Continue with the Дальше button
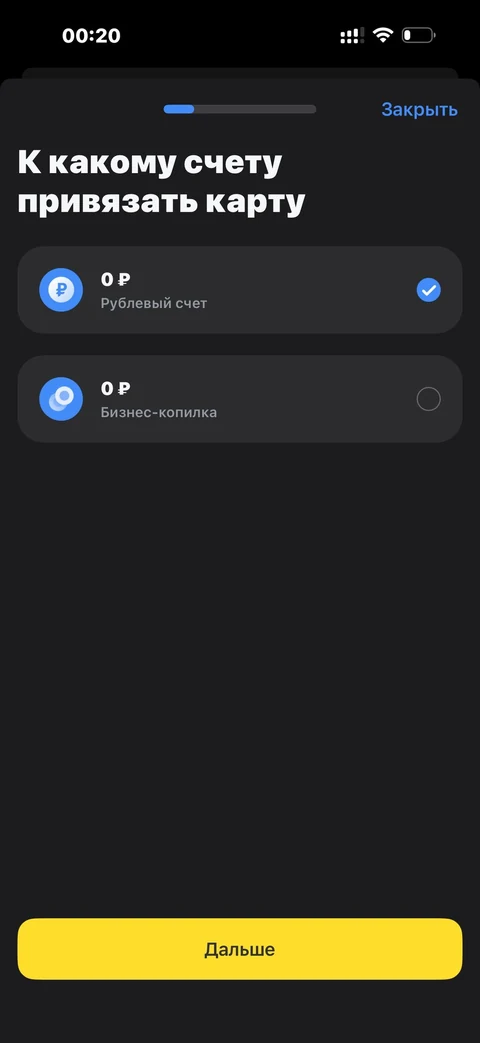The height and width of the screenshot is (1043, 480). click(x=239, y=949)
